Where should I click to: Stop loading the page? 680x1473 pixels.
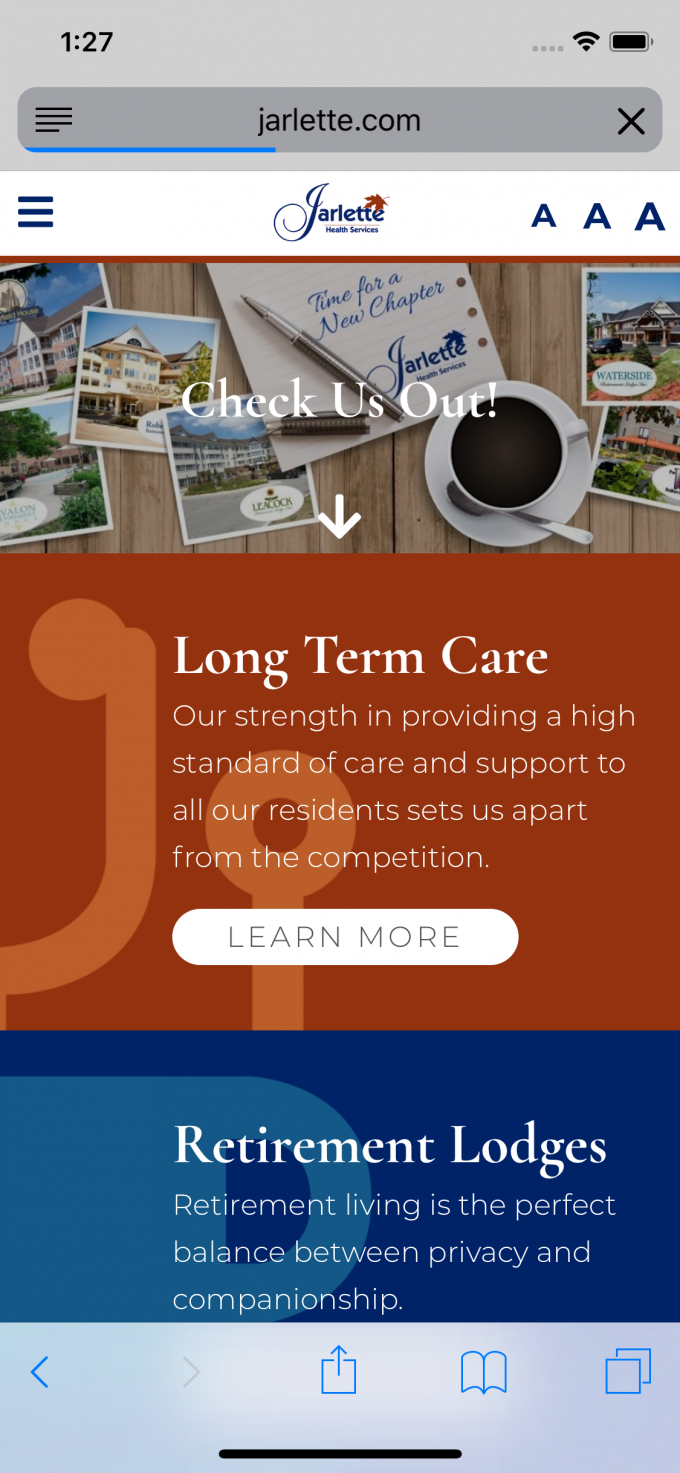coord(631,121)
